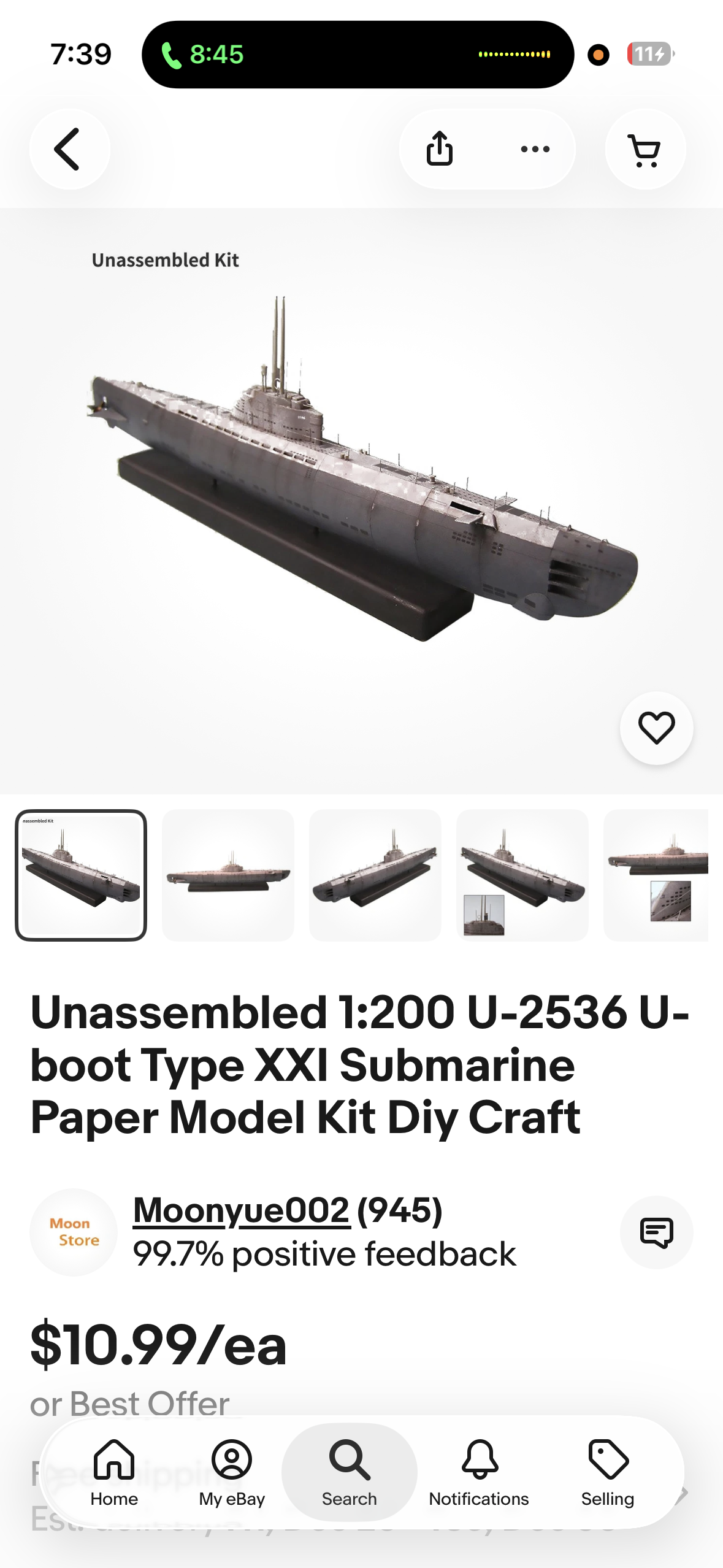Return to the ongoing phone call
This screenshot has width=723, height=1568.
pos(202,55)
